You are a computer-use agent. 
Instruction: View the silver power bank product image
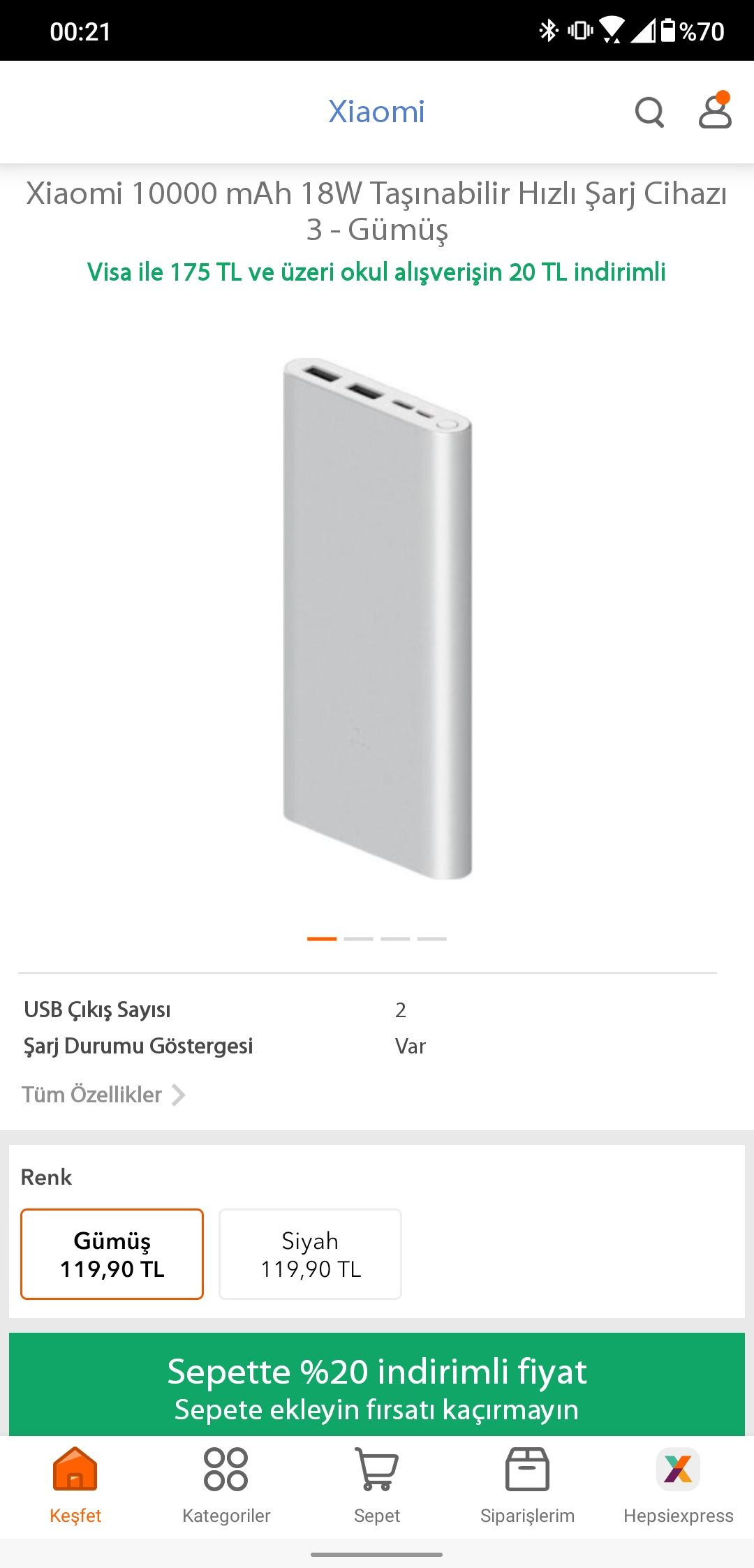[x=377, y=618]
